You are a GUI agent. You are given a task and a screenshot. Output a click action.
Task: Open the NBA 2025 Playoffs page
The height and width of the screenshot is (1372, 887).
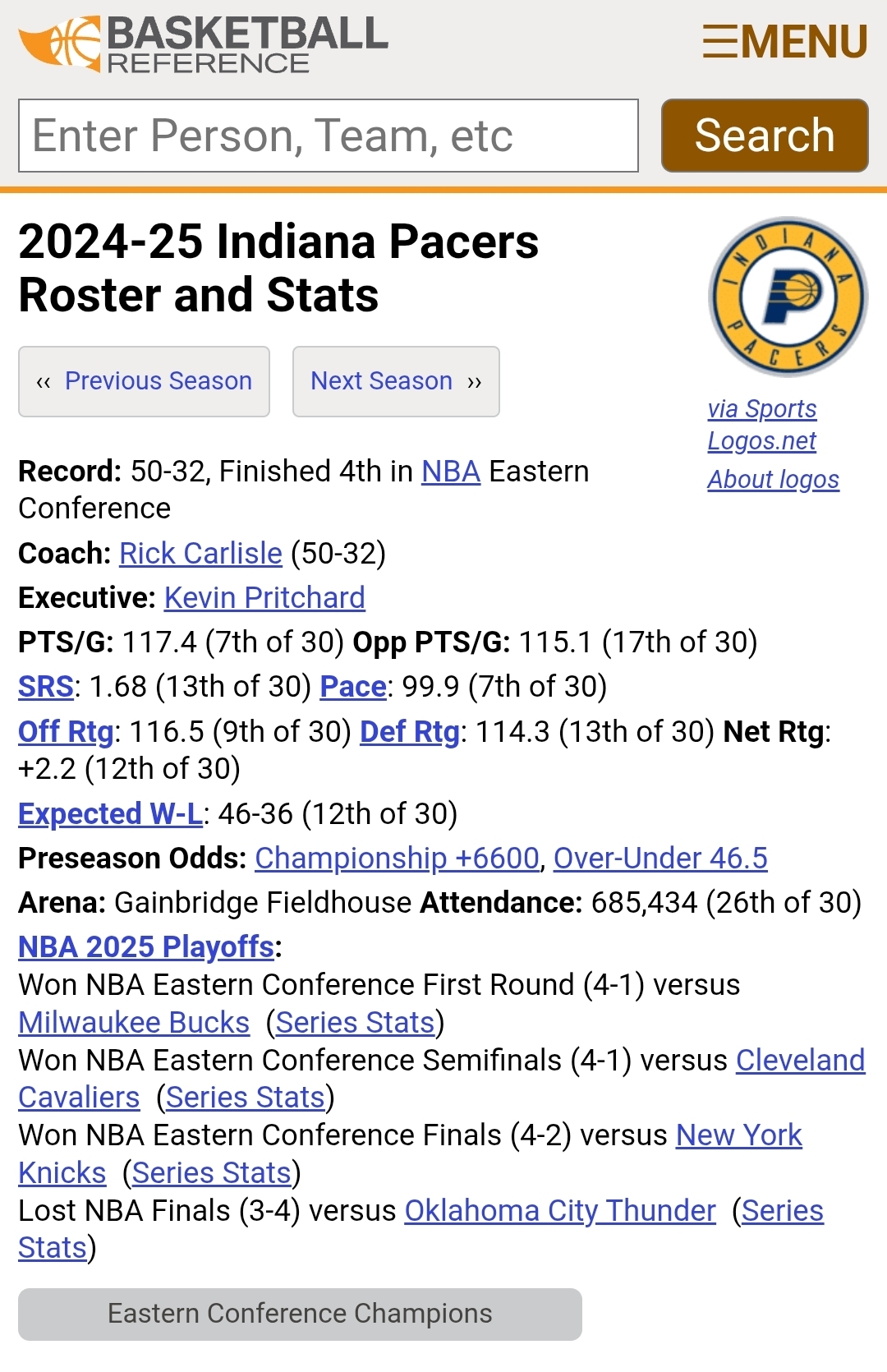pyautogui.click(x=146, y=947)
